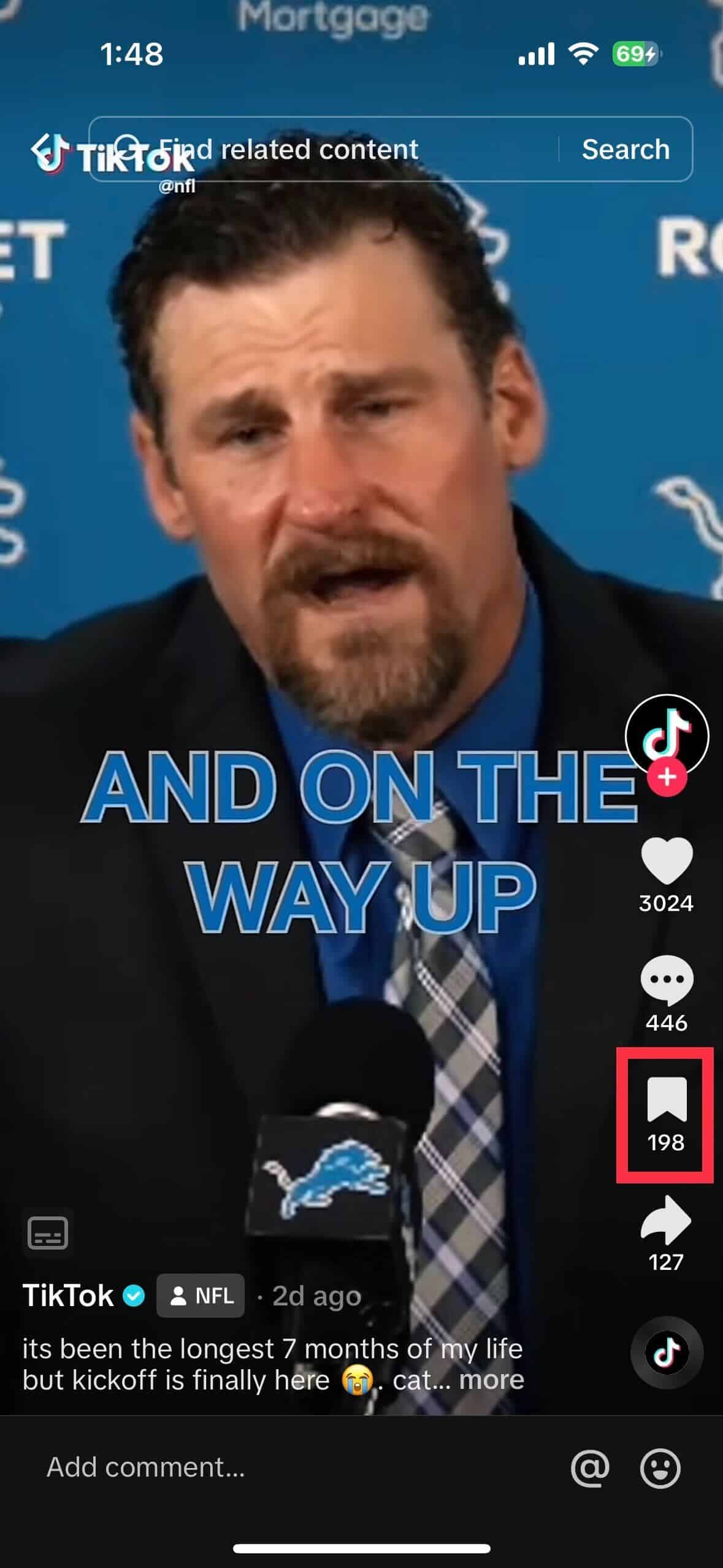Screen dimensions: 723x1568
Task: Toggle captions with the subtitles icon
Action: coord(48,1232)
